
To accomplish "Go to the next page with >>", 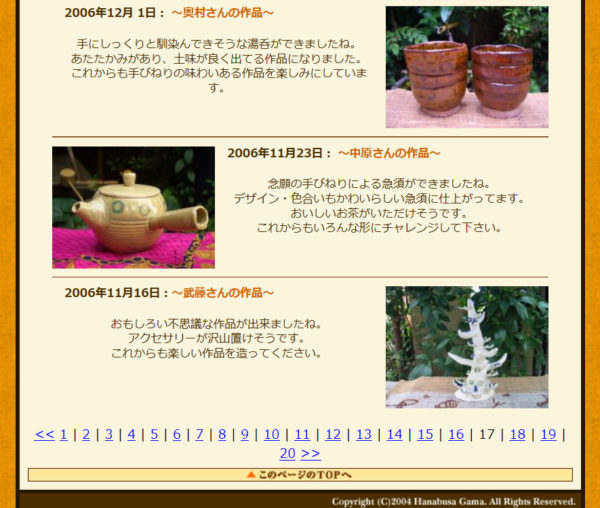I will tap(311, 454).
